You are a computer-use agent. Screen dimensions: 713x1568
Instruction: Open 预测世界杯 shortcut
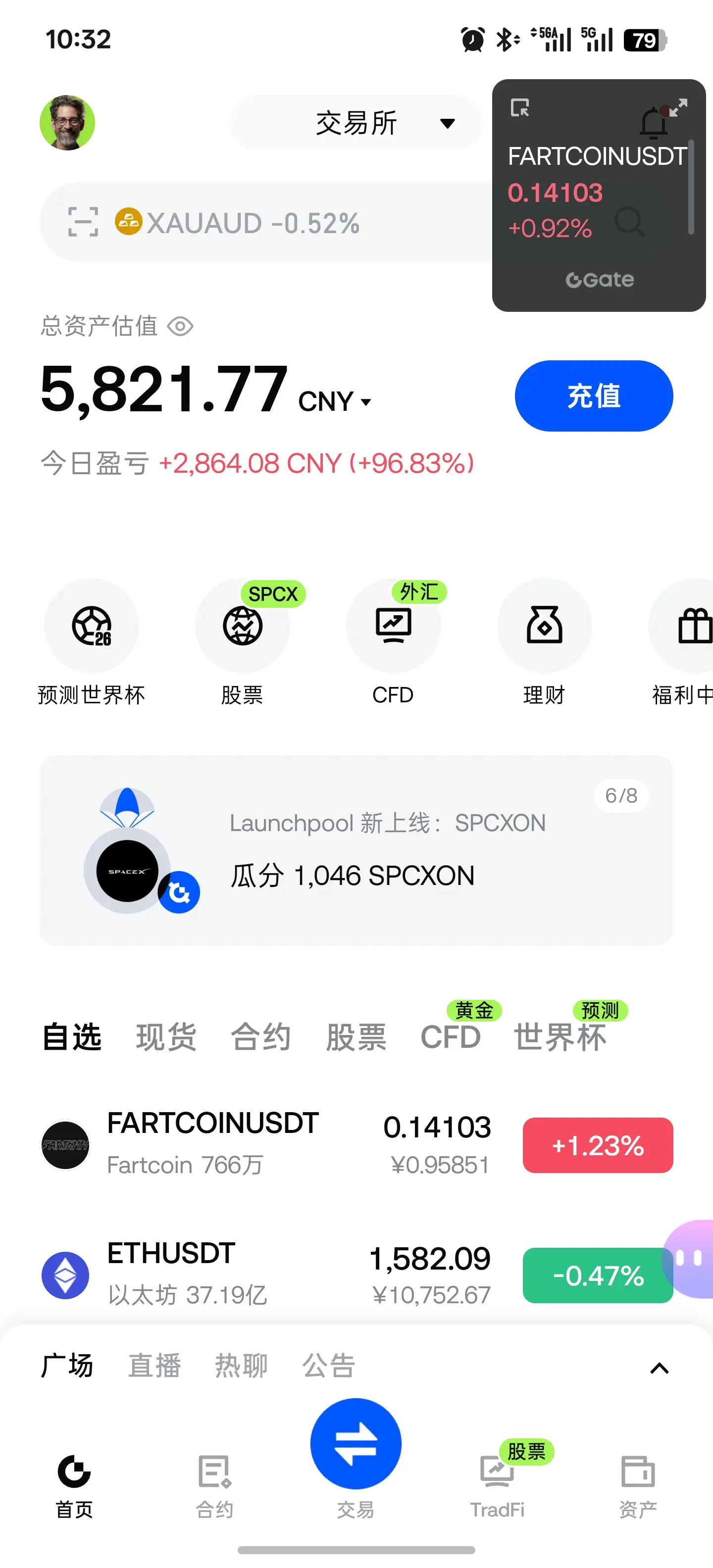tap(91, 642)
